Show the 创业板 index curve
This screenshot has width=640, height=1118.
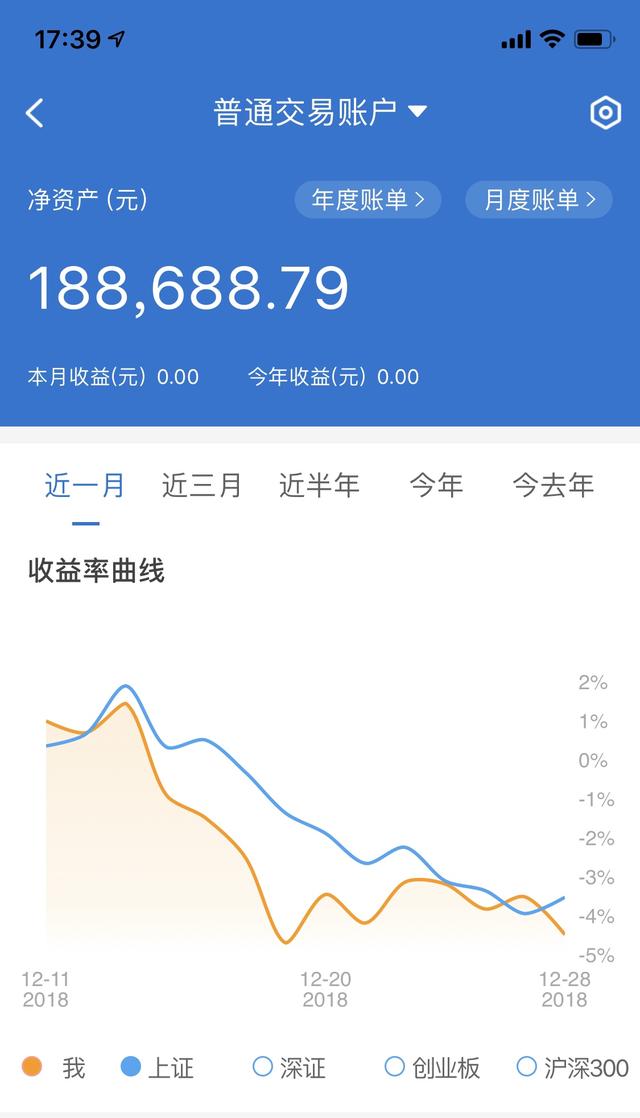coord(432,1067)
